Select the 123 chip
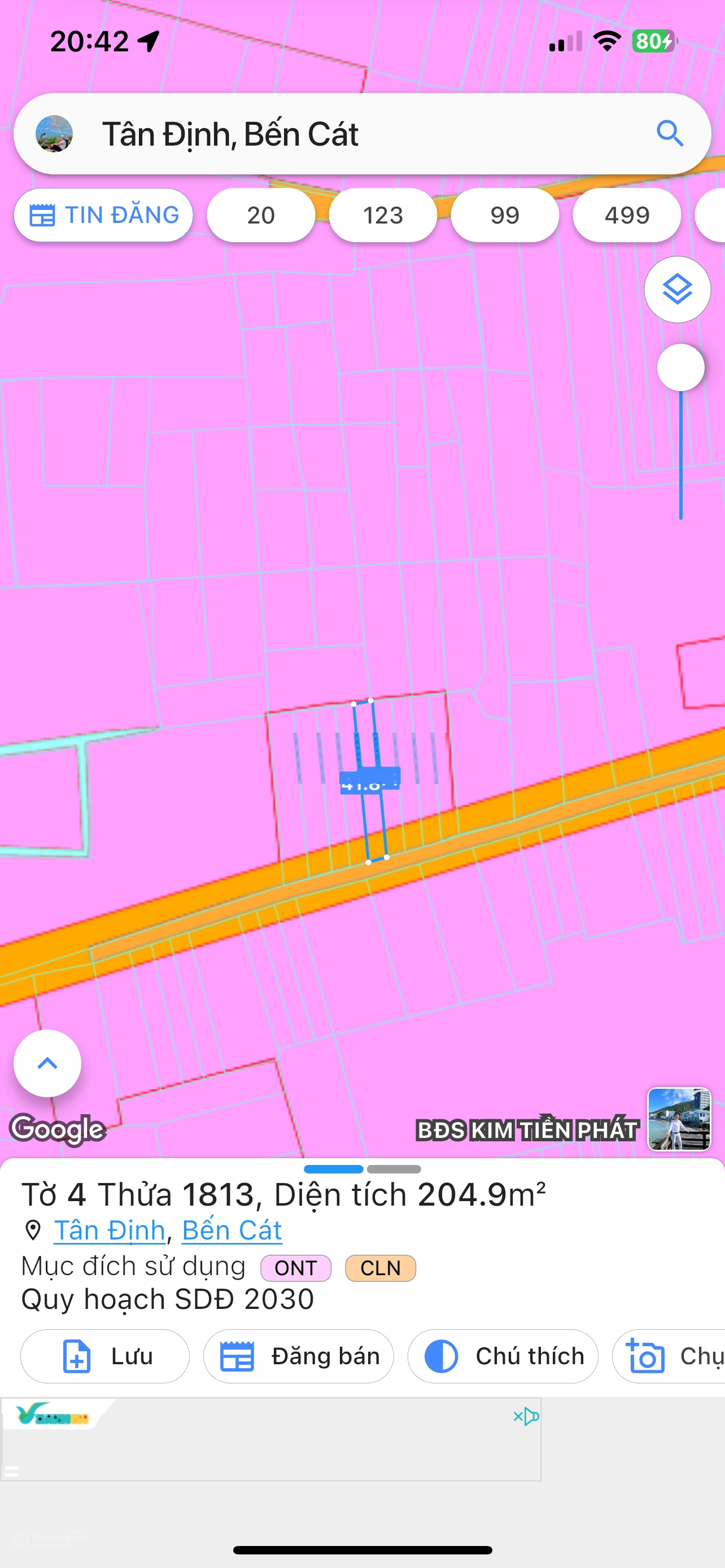The height and width of the screenshot is (1568, 725). tap(383, 215)
